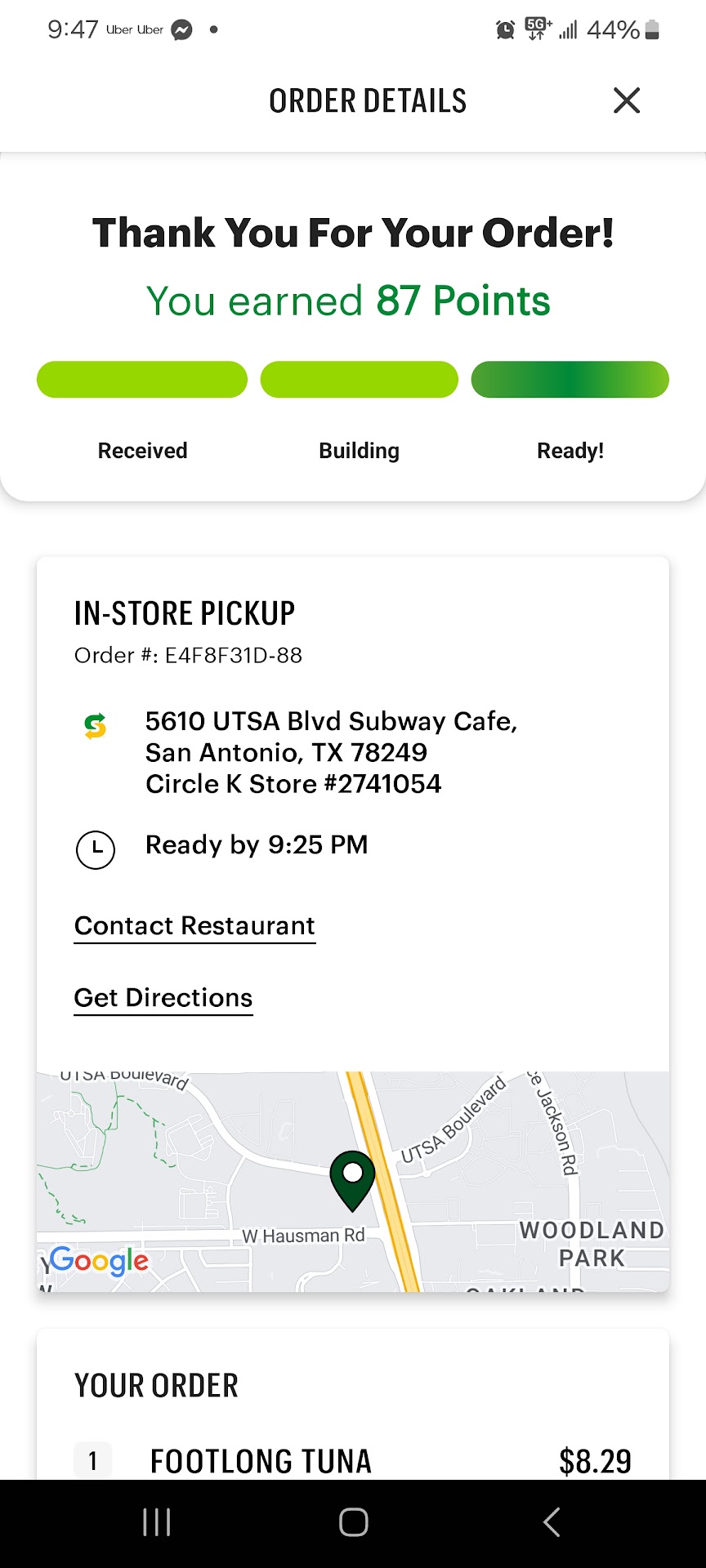Return to the home screen
Viewport: 706px width, 1568px height.
pyautogui.click(x=353, y=1522)
